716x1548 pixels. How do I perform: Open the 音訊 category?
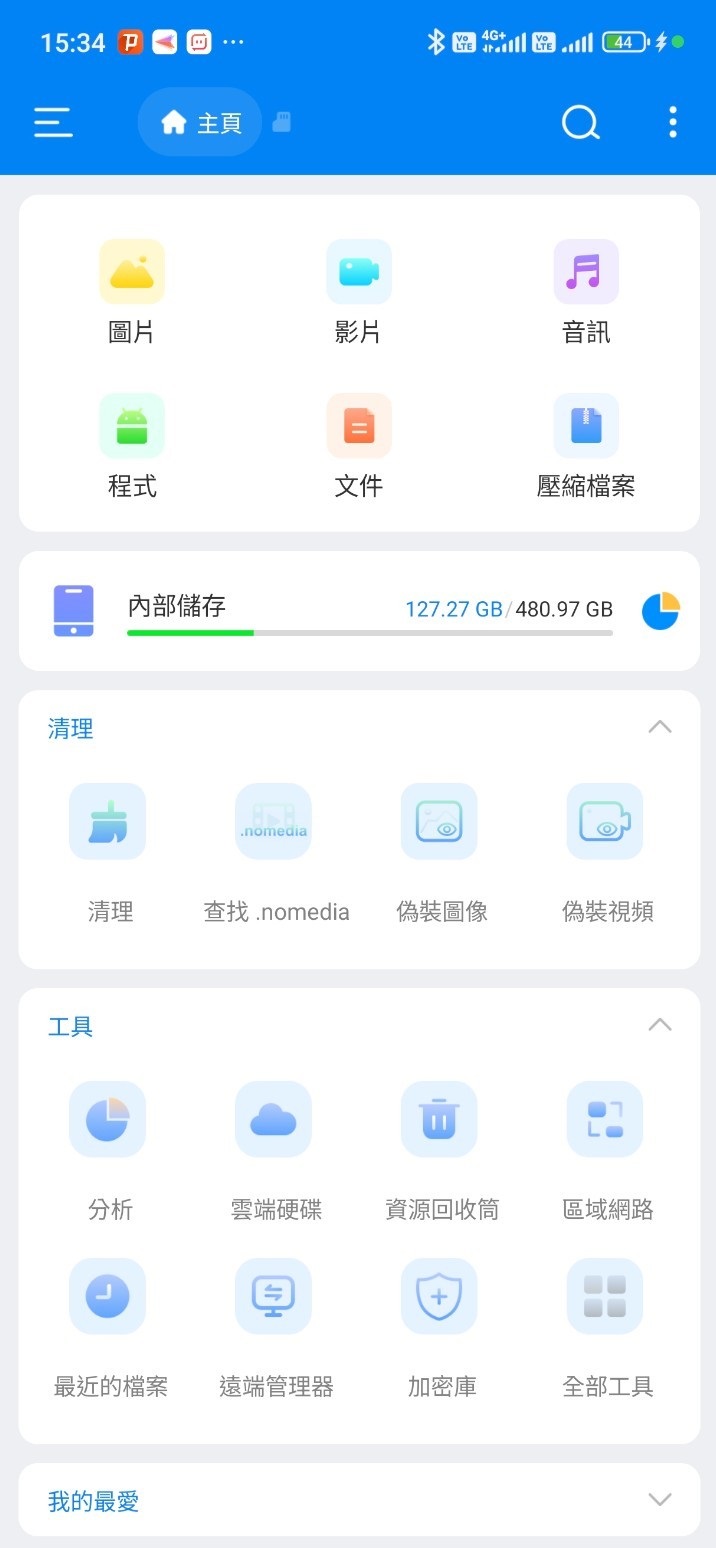coord(586,292)
